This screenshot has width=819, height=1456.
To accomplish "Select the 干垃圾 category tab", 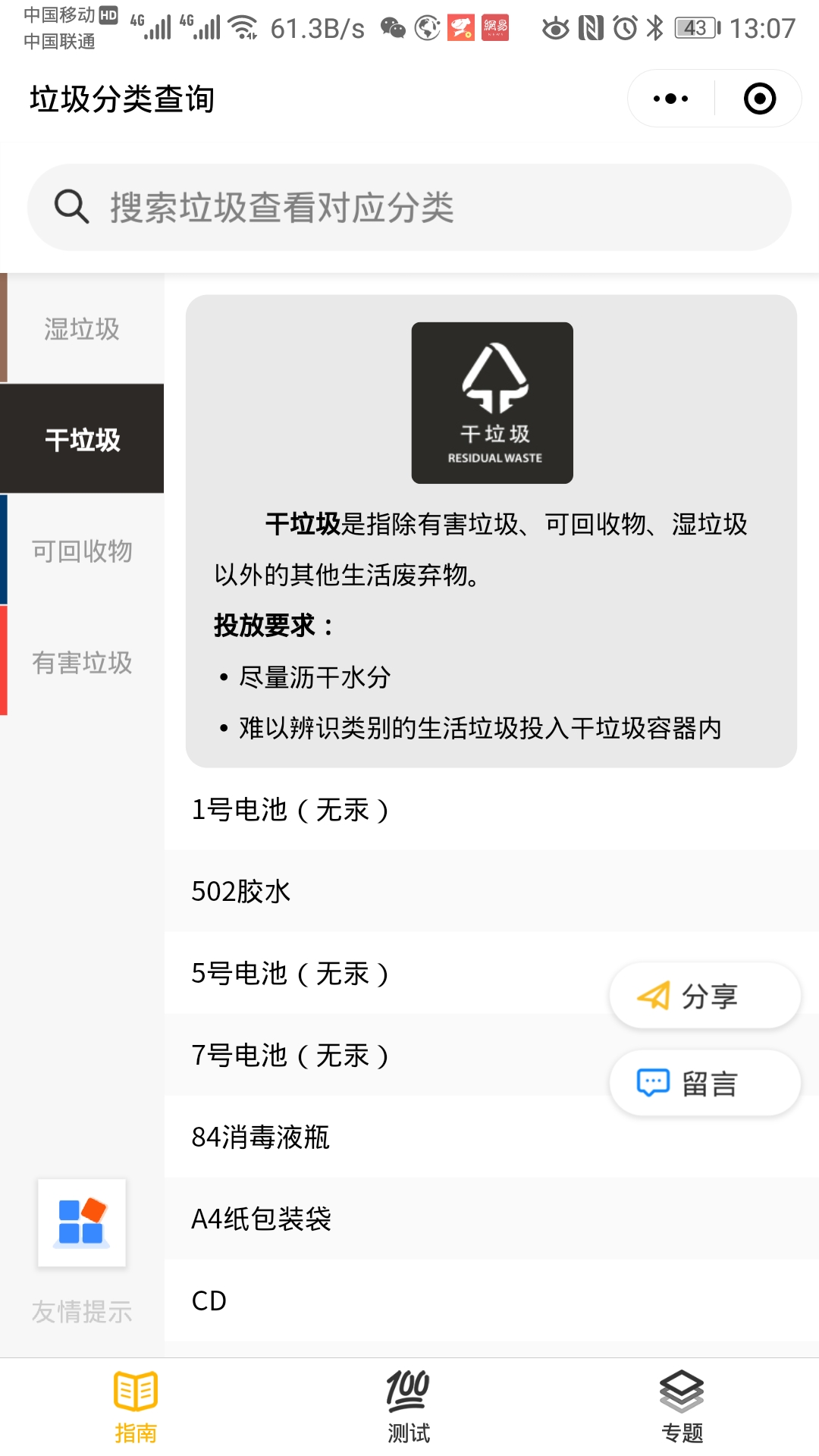I will (x=82, y=439).
